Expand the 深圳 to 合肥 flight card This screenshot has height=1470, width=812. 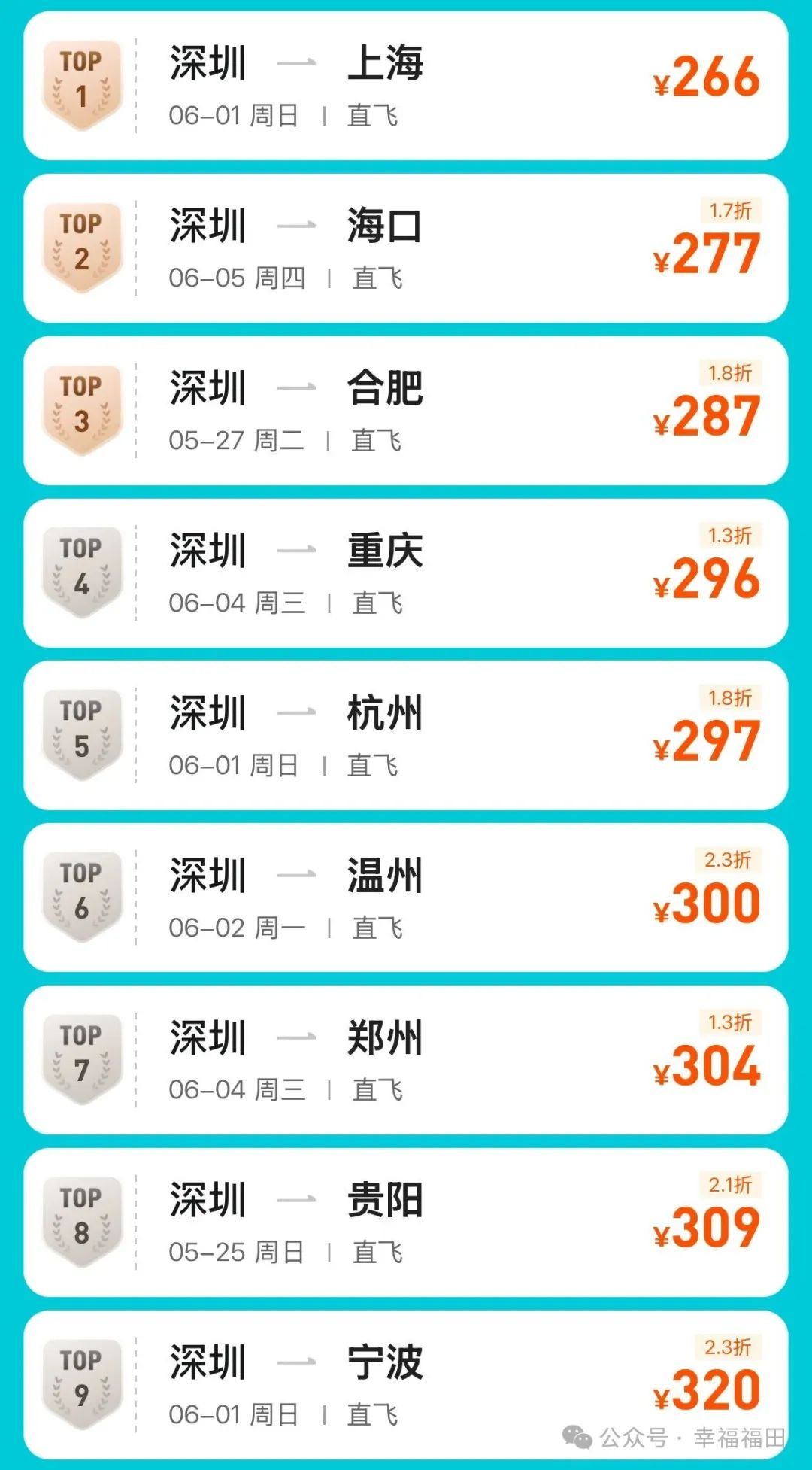click(406, 410)
